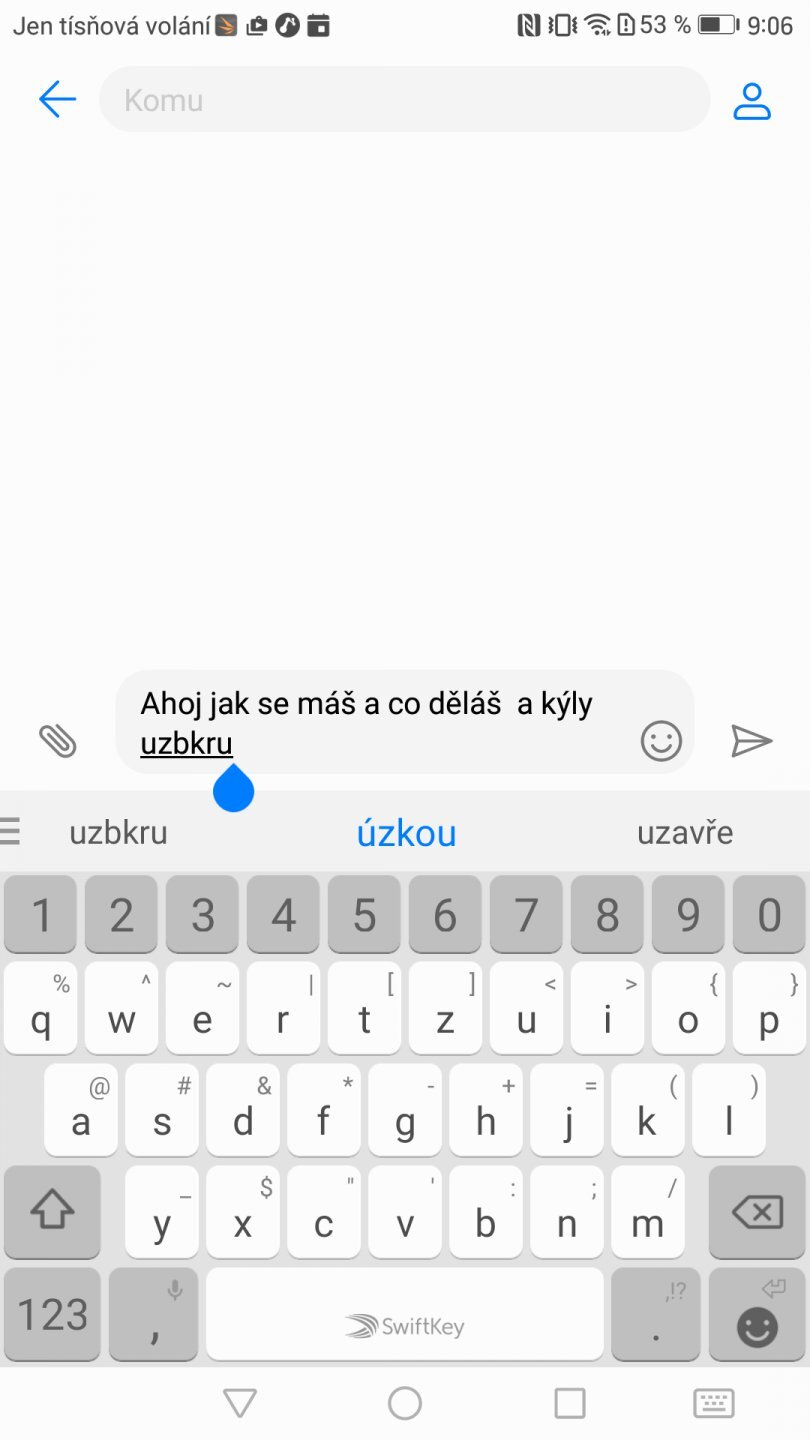Hit the emoji enter key

[x=757, y=1314]
